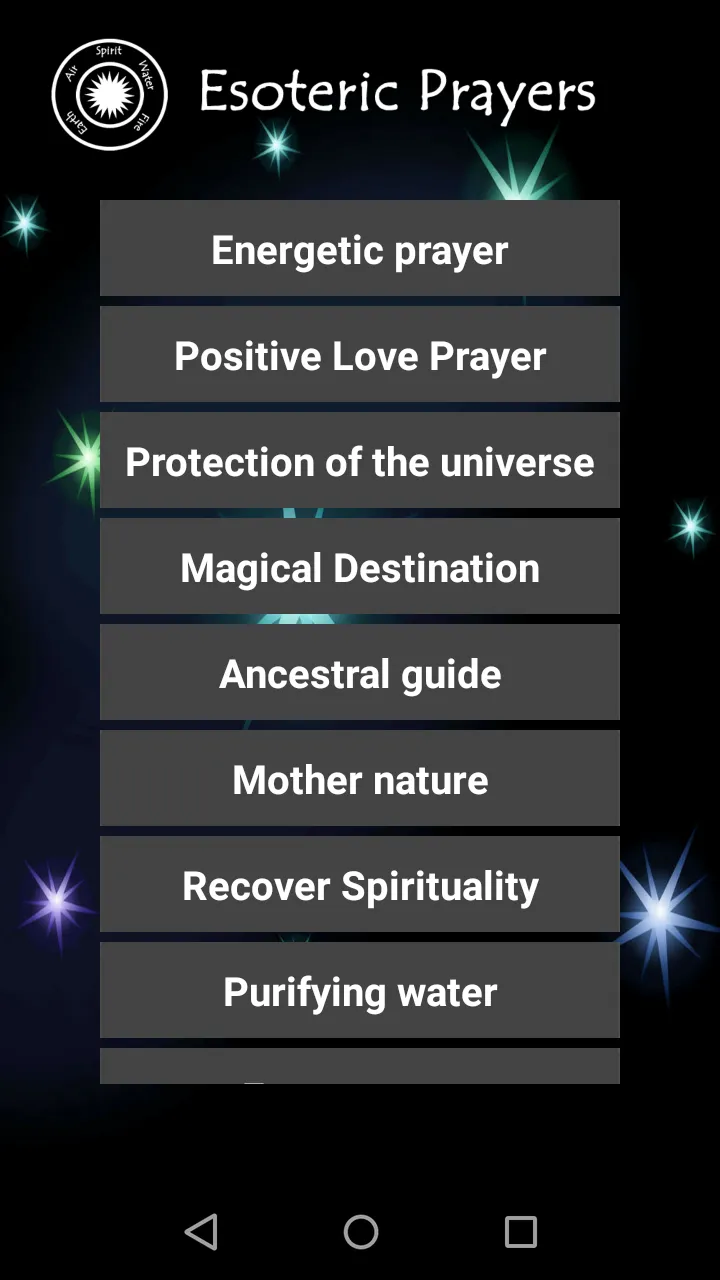
Task: Open Protection of the universe prayer
Action: pos(360,461)
